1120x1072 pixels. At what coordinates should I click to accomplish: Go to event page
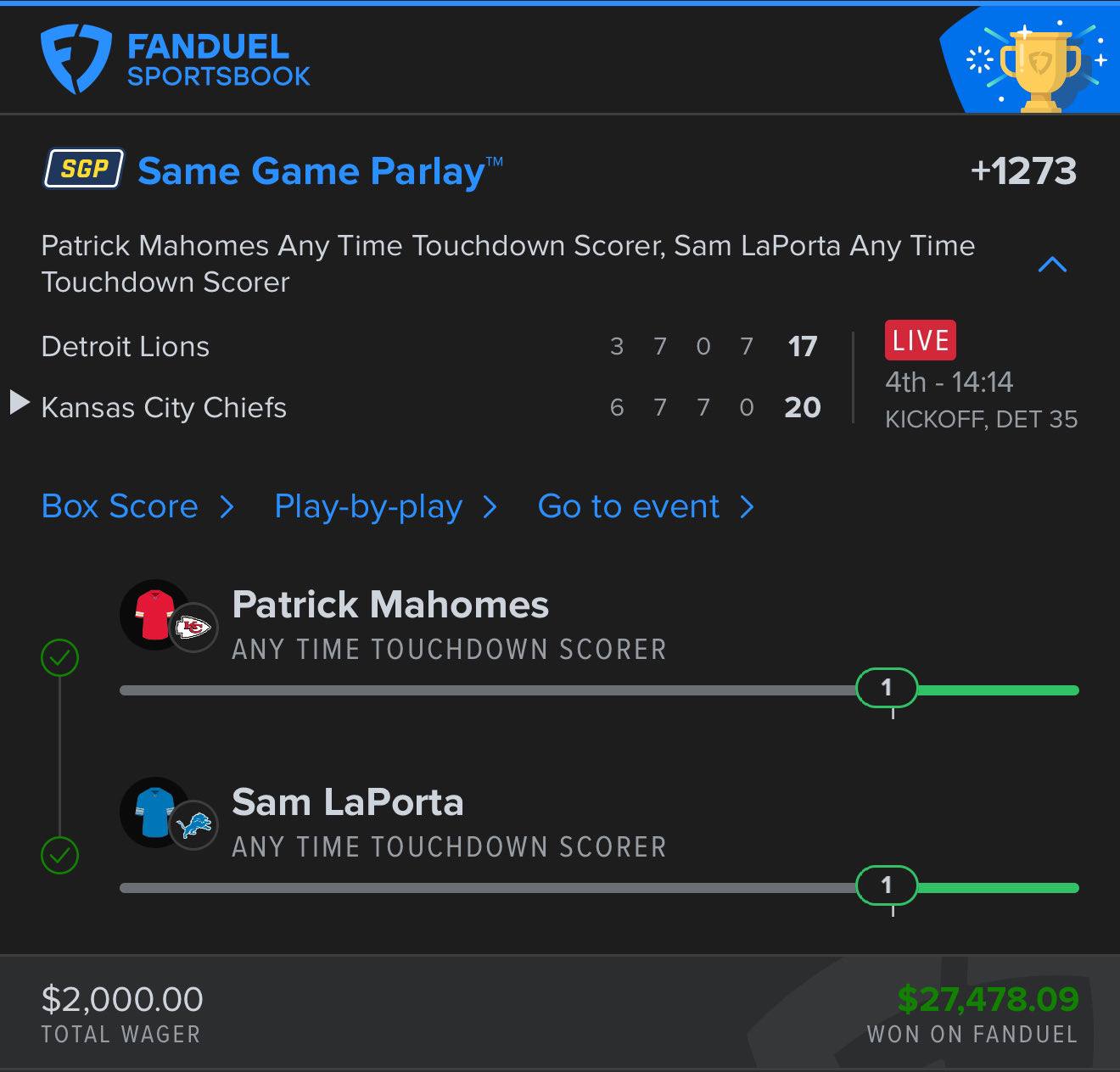pyautogui.click(x=644, y=506)
